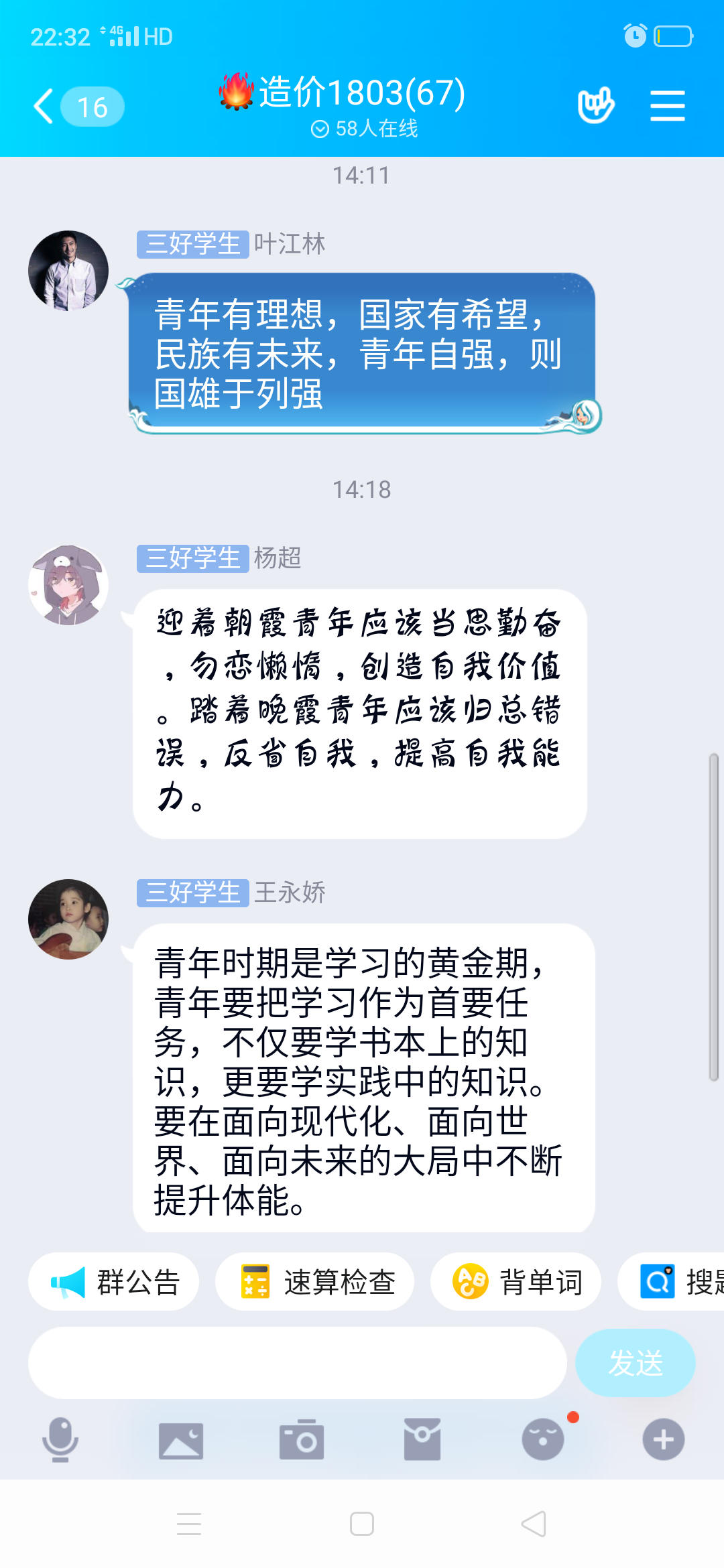The image size is (724, 1568).
Task: Open the emoji sticker panel
Action: coord(543,1439)
